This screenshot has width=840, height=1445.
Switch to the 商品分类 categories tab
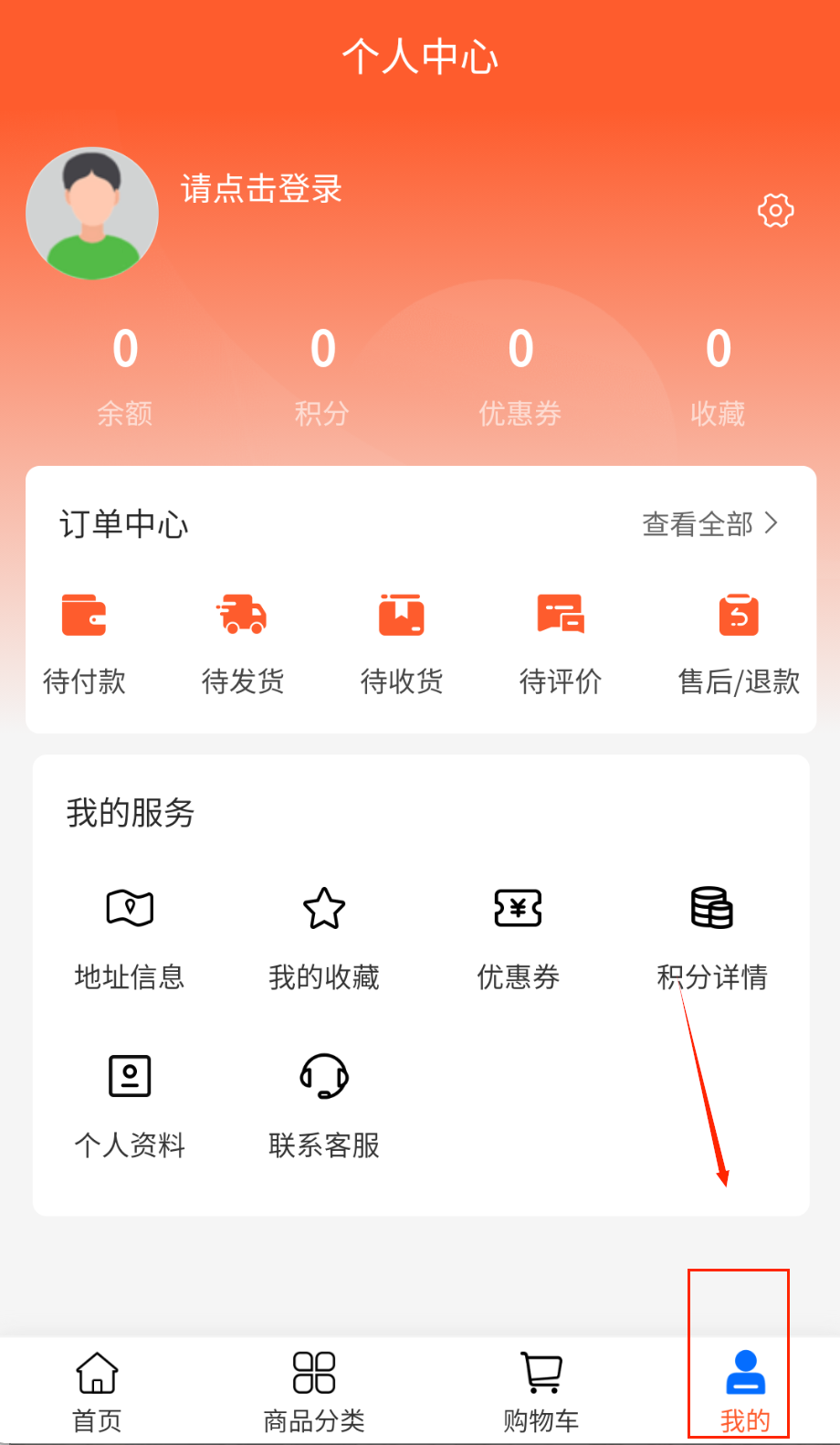[x=314, y=1391]
